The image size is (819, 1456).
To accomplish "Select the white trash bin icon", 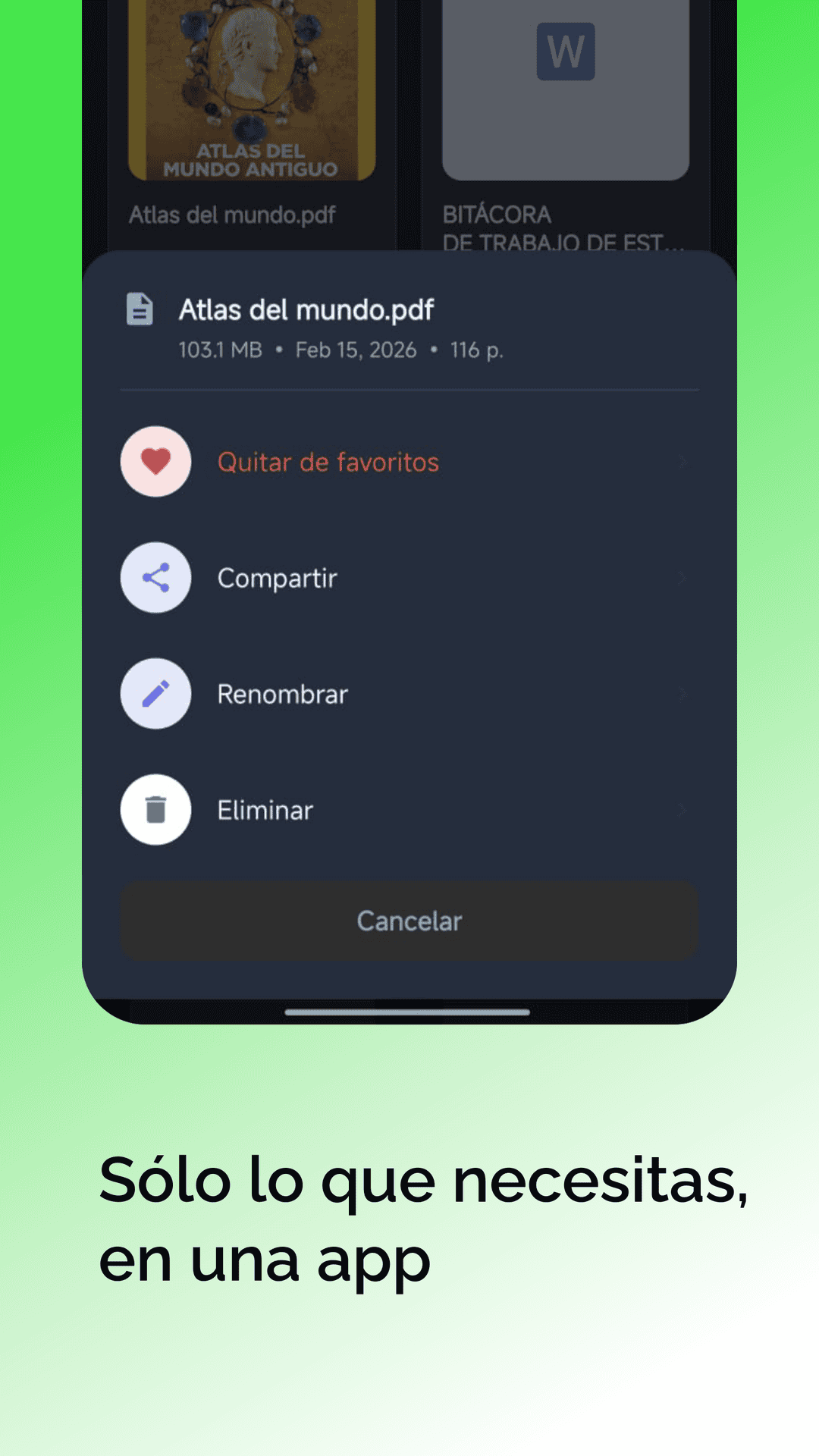I will pos(155,809).
